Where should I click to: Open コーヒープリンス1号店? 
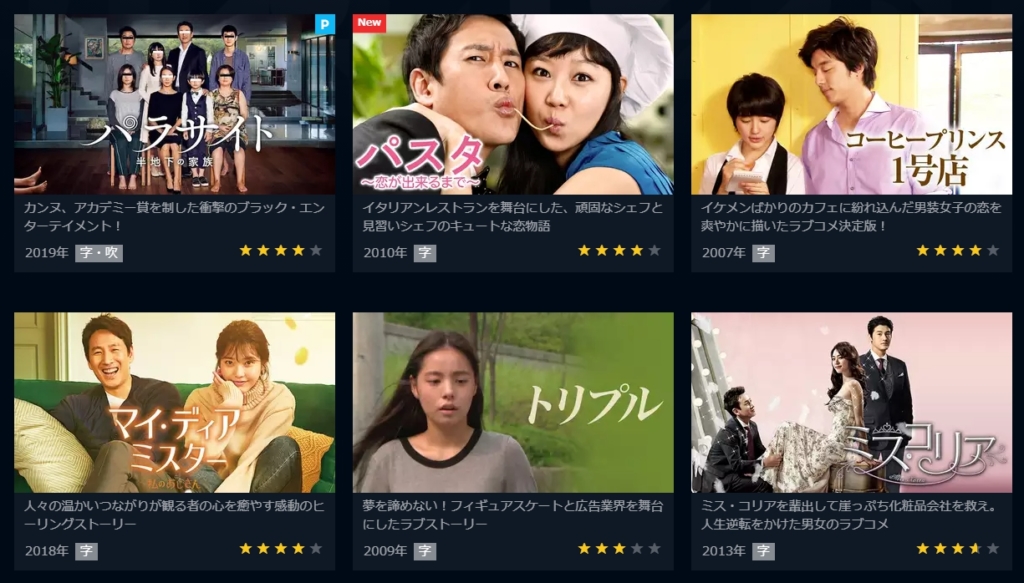851,105
